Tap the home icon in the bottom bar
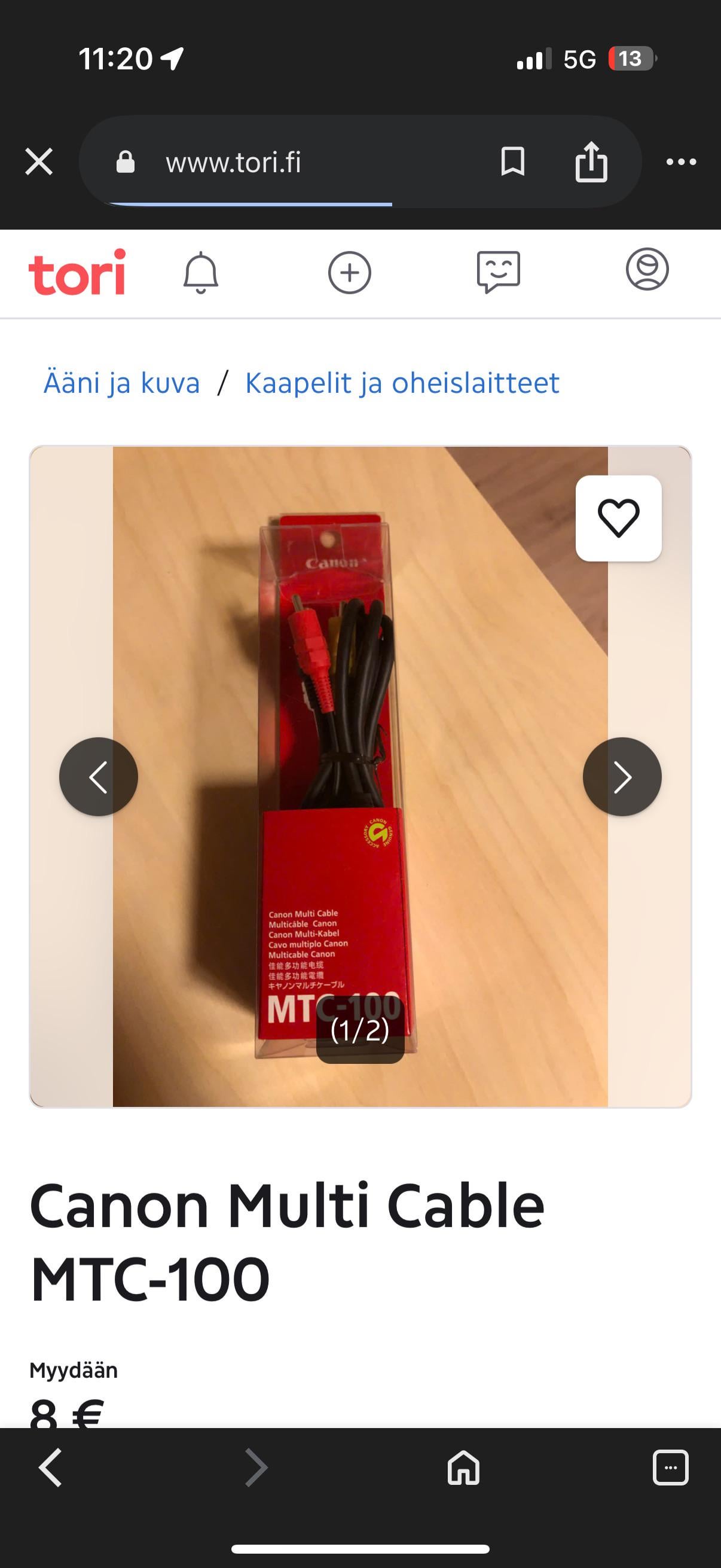Image resolution: width=721 pixels, height=1568 pixels. pyautogui.click(x=464, y=1468)
